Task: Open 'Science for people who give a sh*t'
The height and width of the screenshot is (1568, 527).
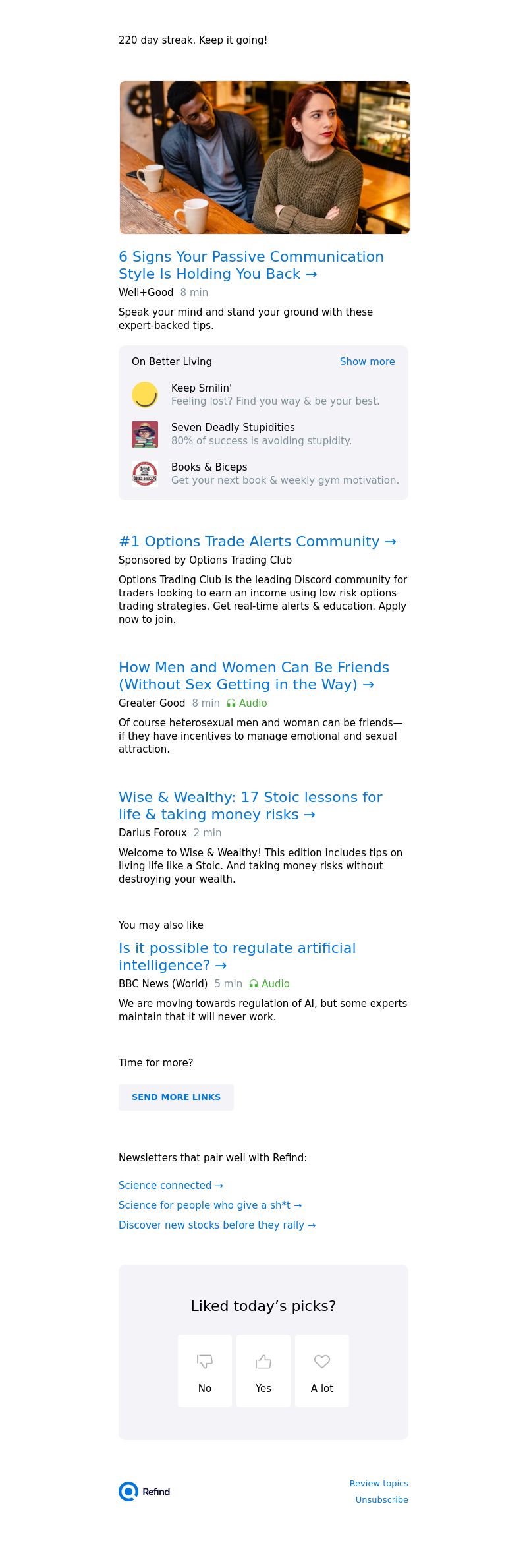Action: click(x=209, y=1205)
